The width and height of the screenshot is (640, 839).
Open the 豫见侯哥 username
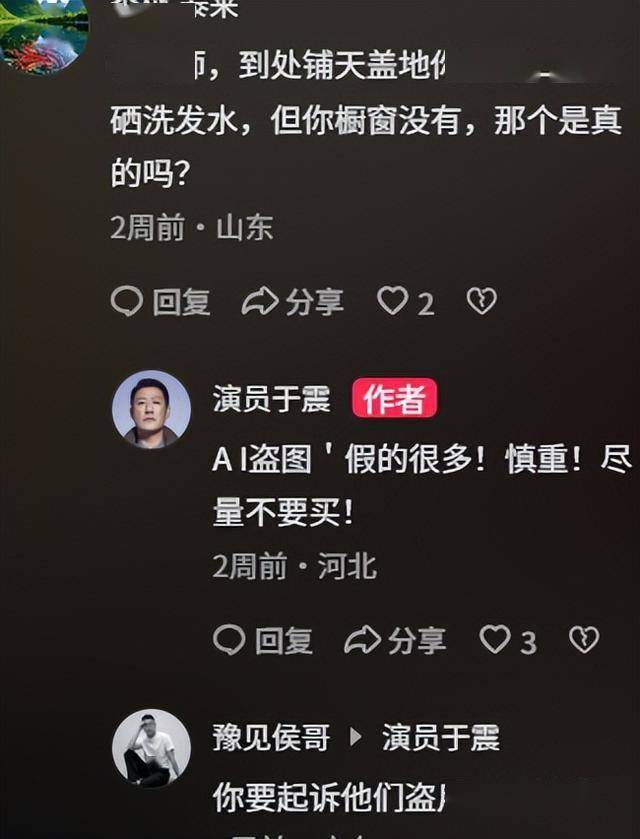(x=271, y=738)
